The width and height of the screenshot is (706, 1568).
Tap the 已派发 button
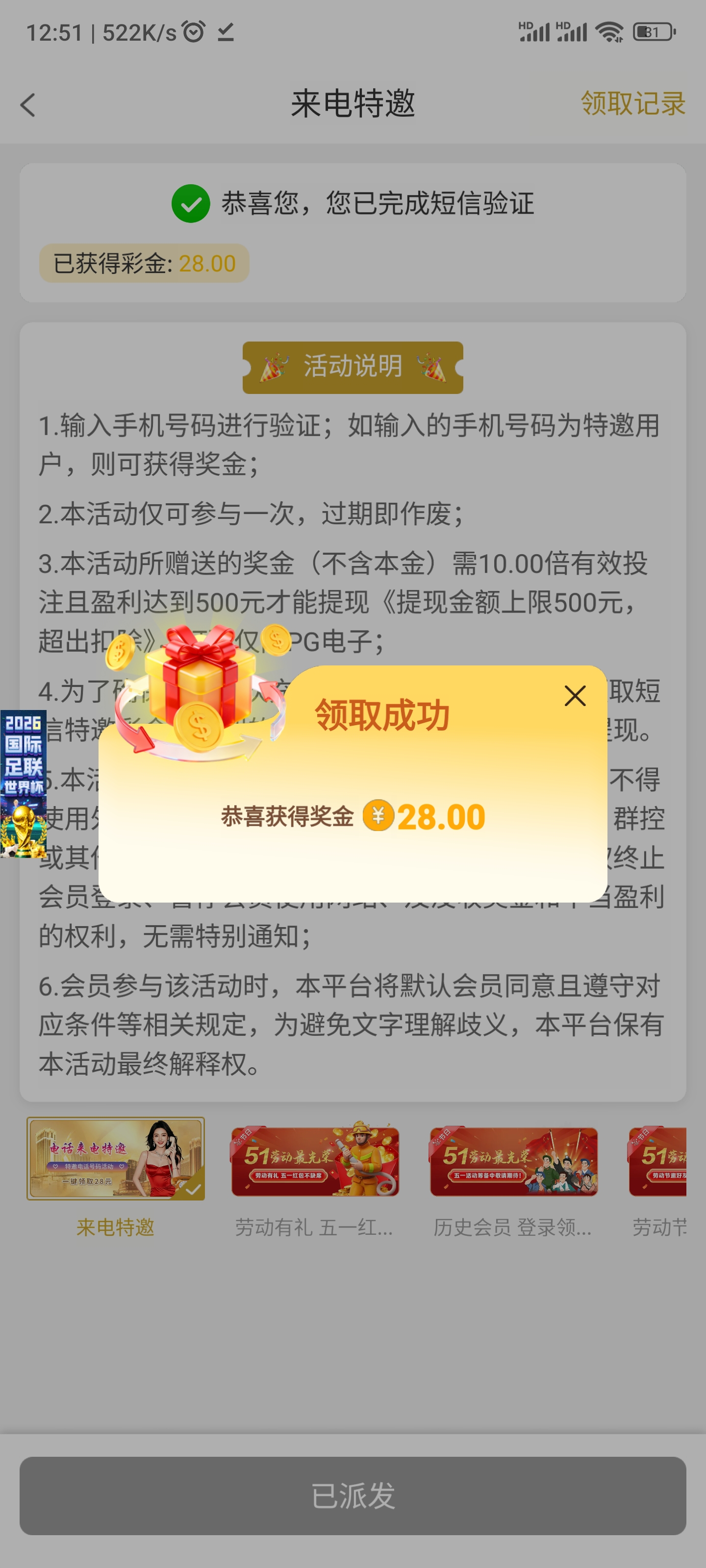click(353, 1495)
